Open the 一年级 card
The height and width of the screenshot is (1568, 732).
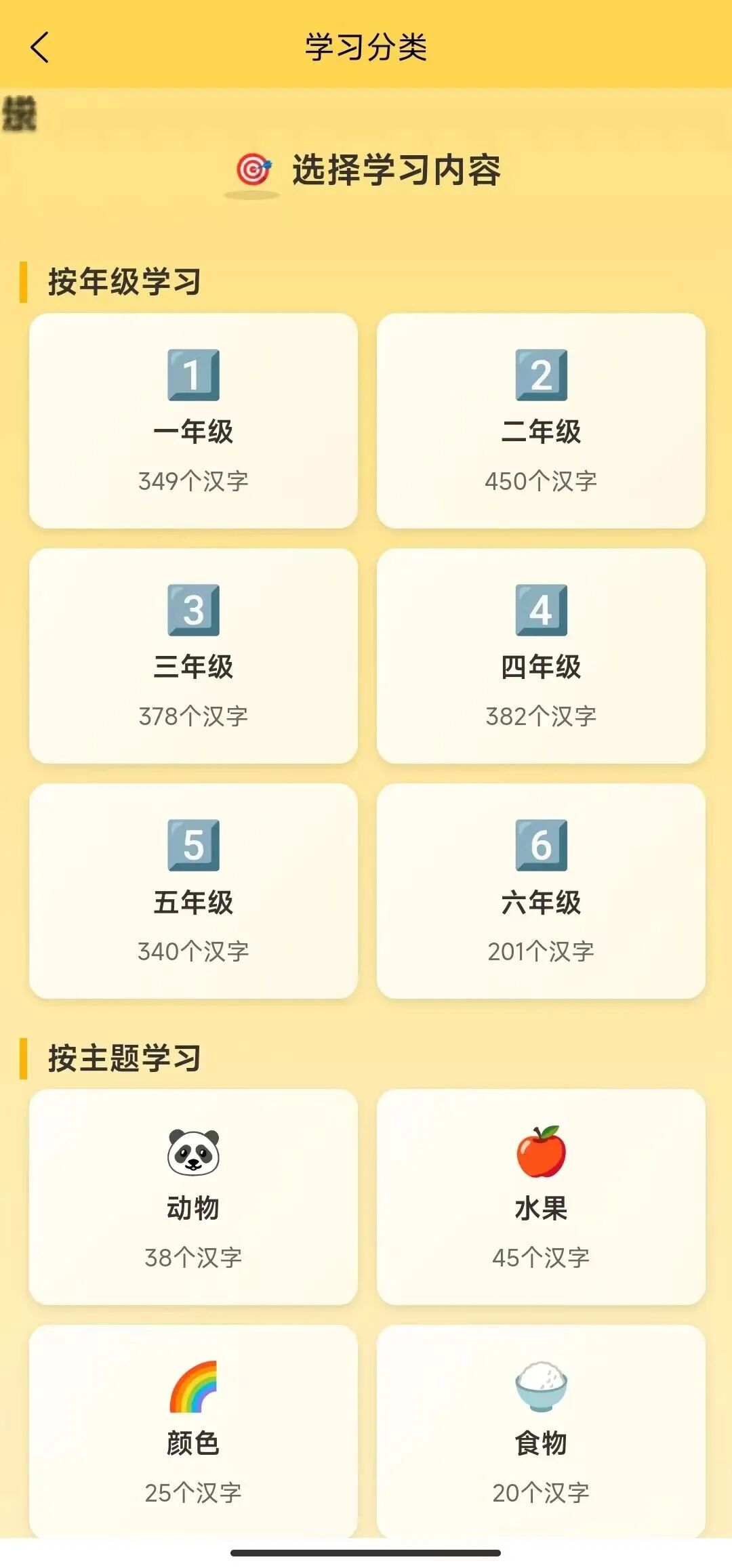[x=193, y=421]
